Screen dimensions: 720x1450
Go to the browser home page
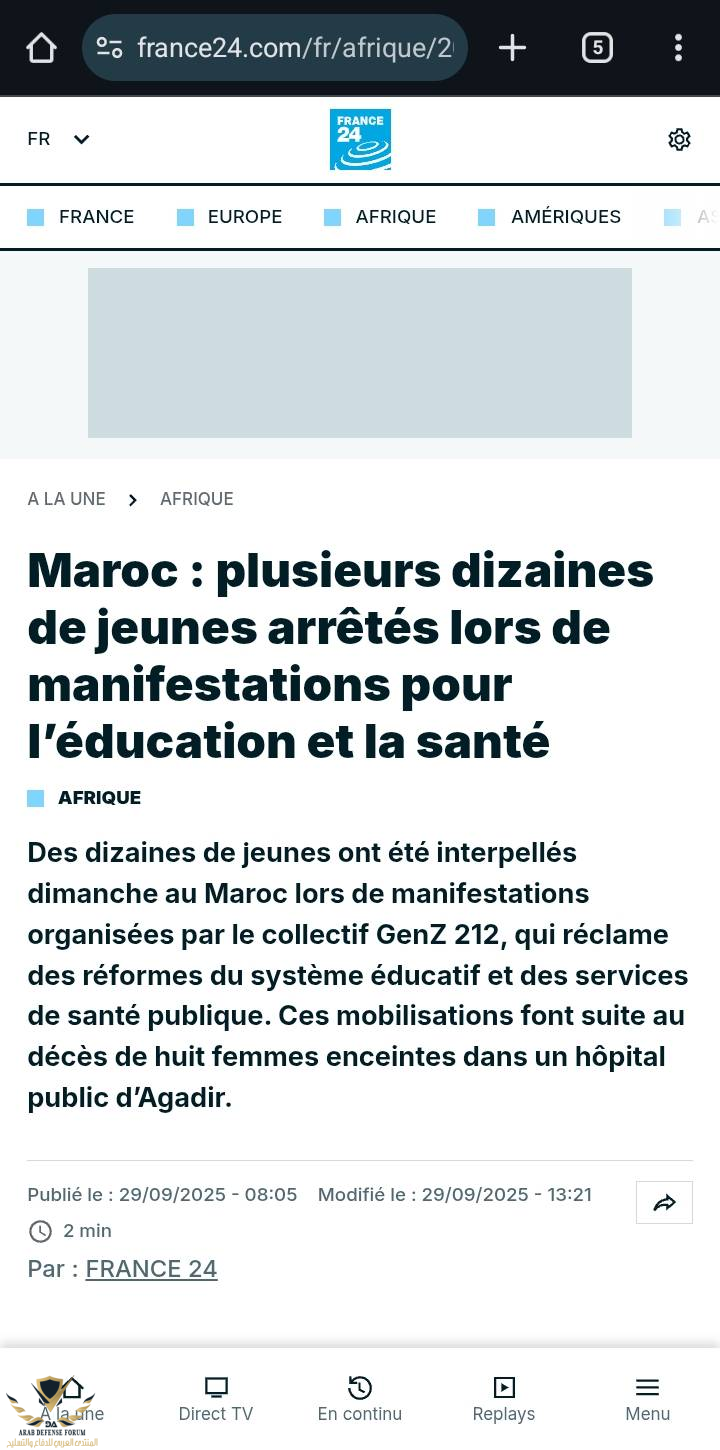[x=41, y=47]
